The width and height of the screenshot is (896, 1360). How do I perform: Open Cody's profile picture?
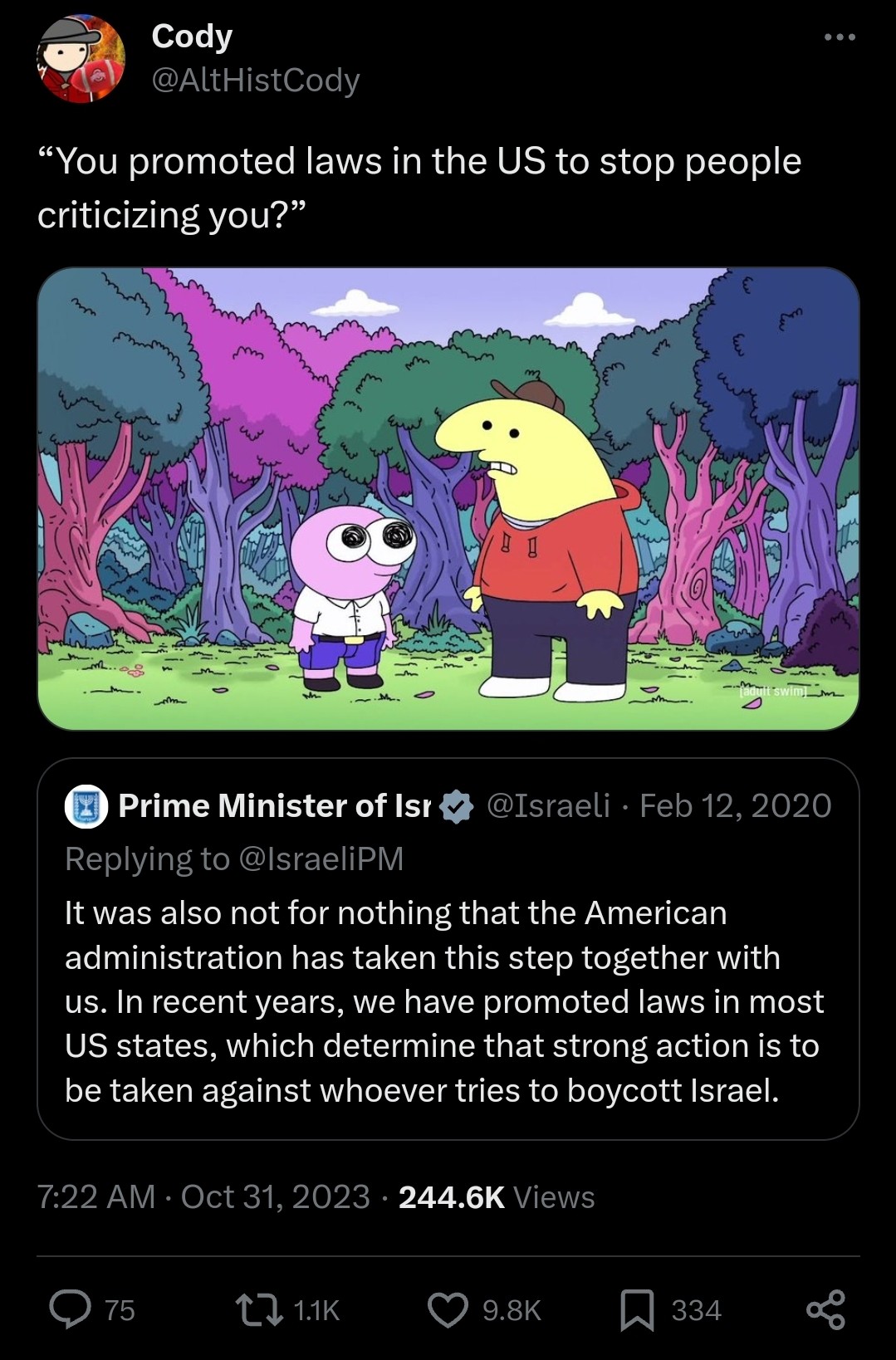point(80,60)
